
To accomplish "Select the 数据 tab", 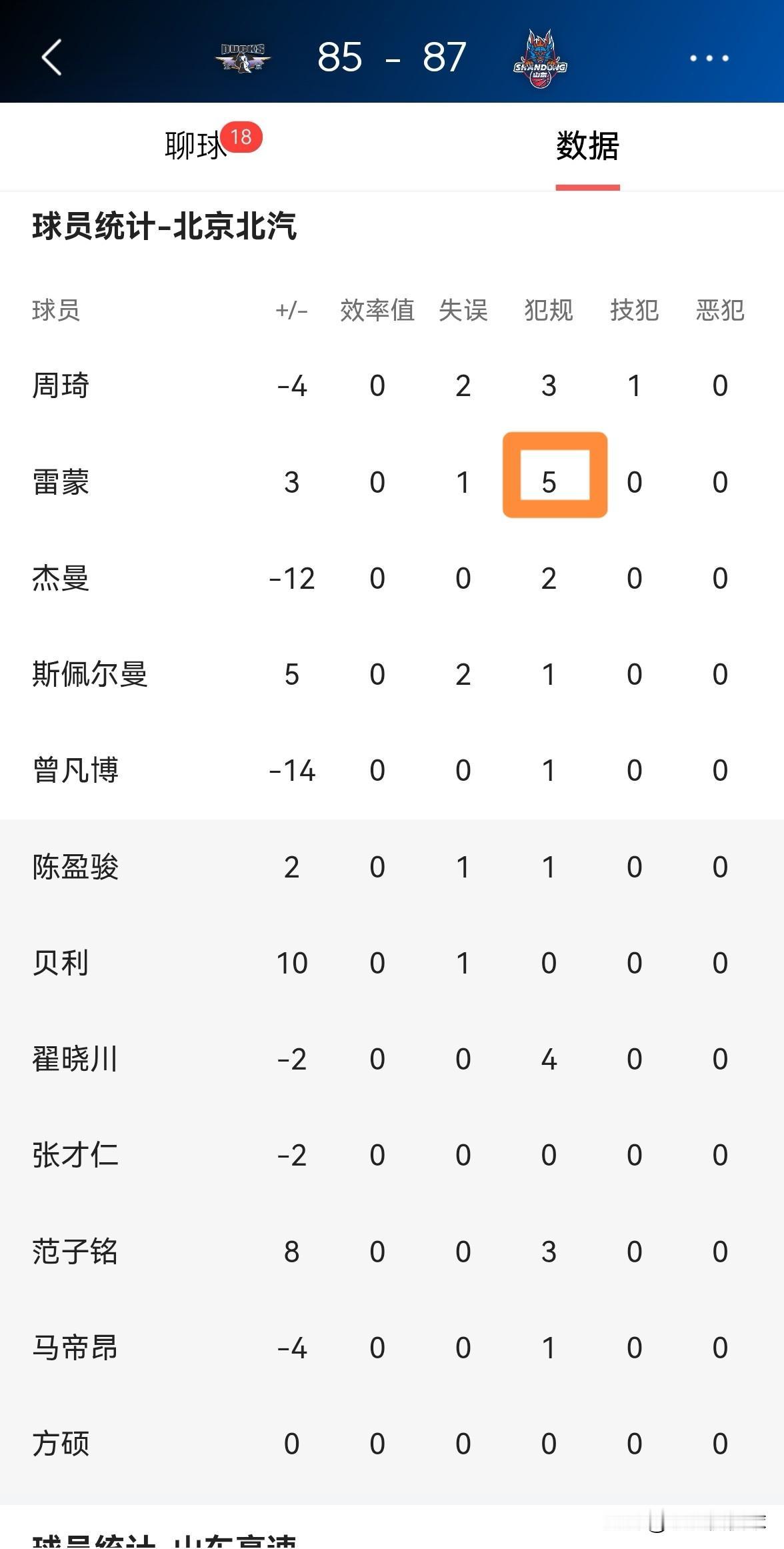I will (587, 146).
